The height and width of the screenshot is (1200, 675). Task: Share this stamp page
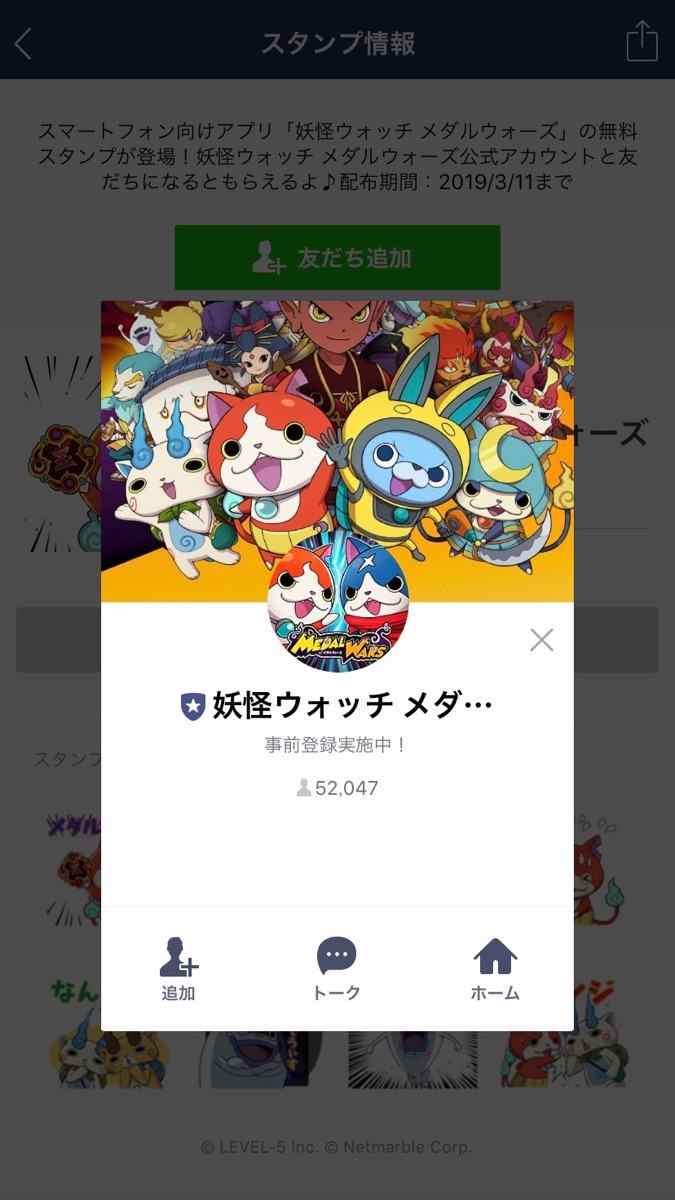click(641, 43)
